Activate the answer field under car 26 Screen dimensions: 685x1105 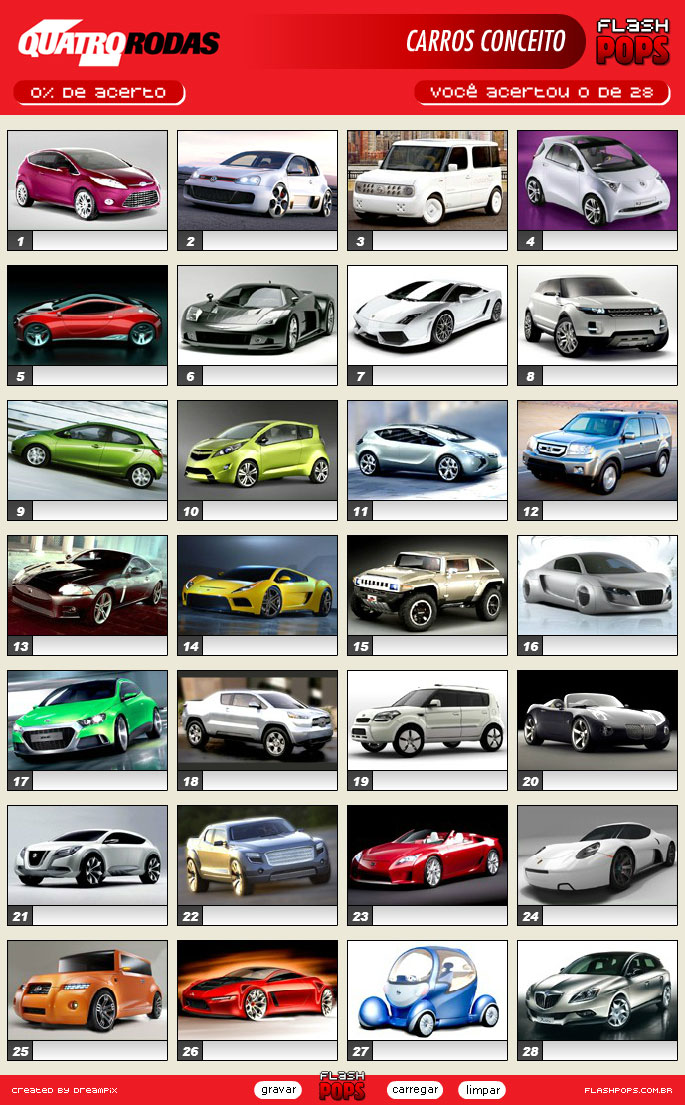[268, 1051]
